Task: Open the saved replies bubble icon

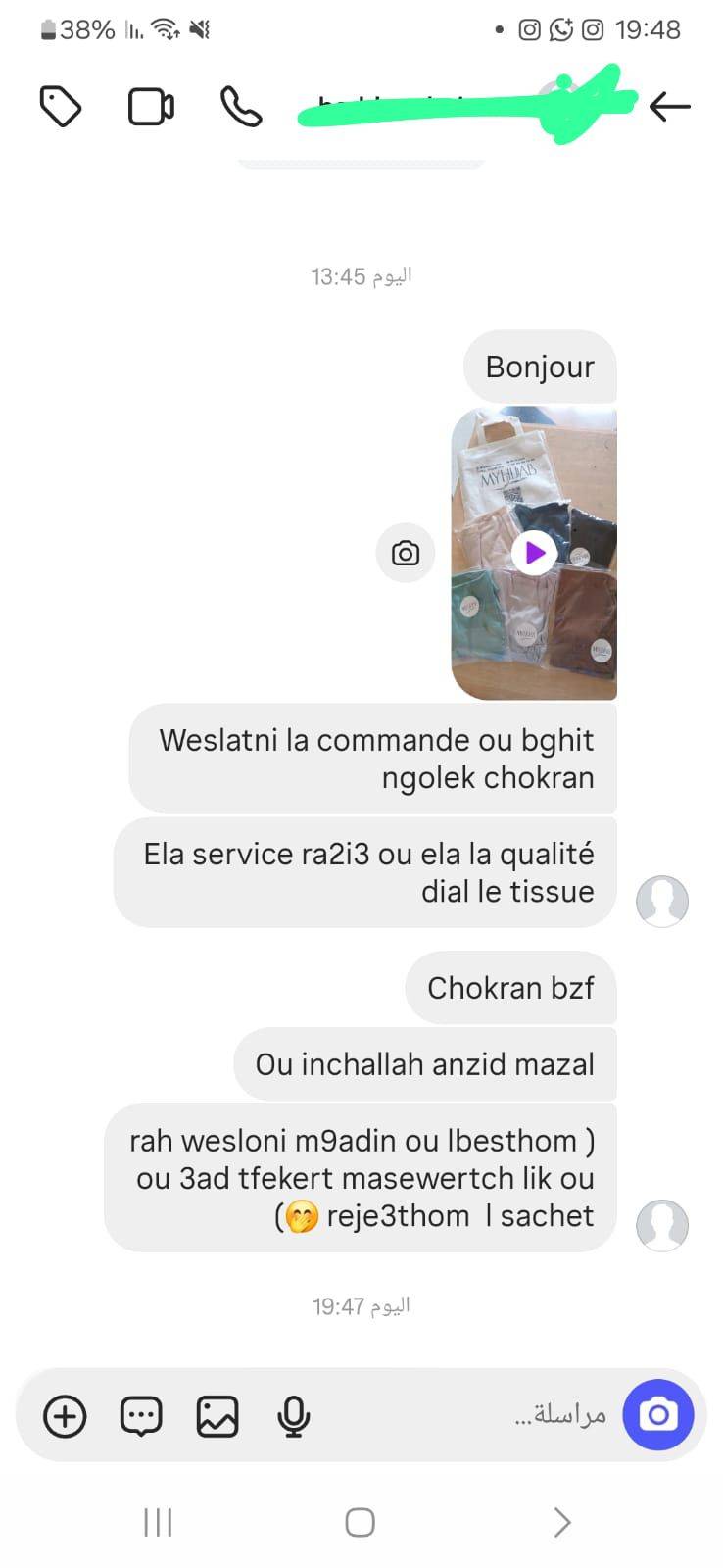Action: tap(141, 1416)
